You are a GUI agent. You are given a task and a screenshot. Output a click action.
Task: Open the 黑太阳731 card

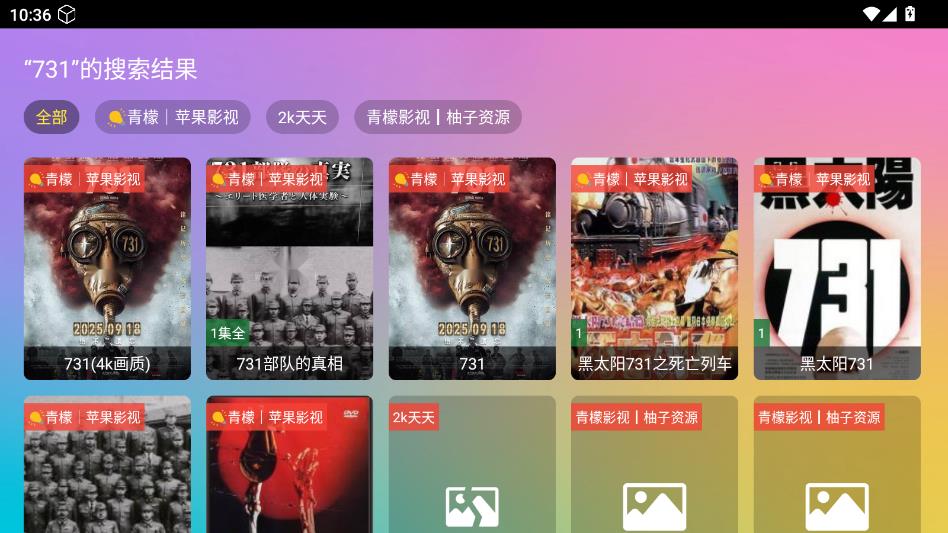tap(837, 268)
